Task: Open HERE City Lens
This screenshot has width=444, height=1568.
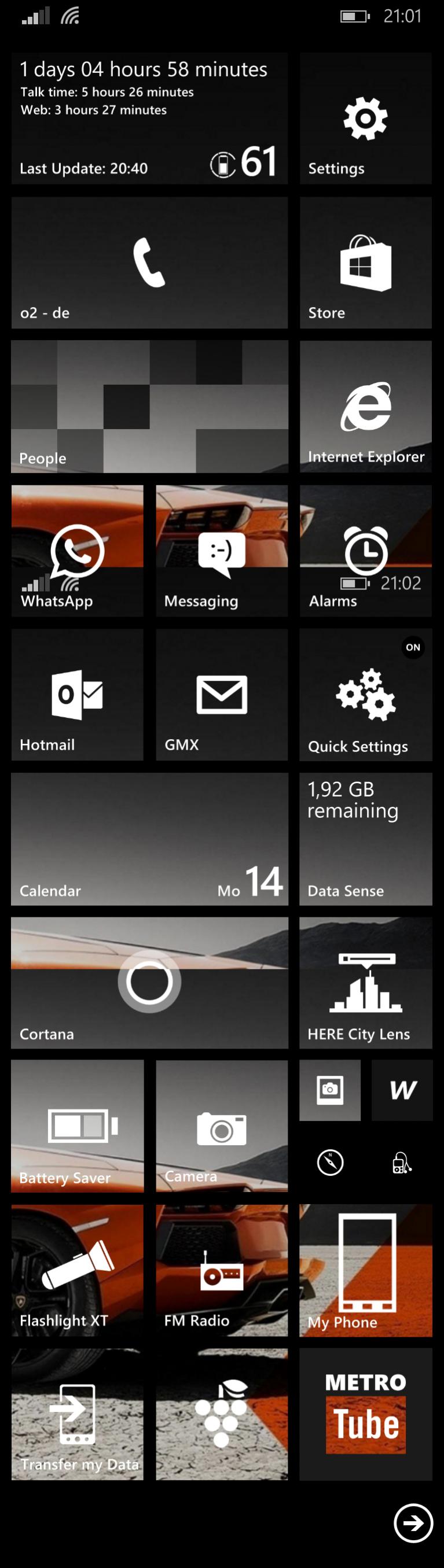Action: 365,983
